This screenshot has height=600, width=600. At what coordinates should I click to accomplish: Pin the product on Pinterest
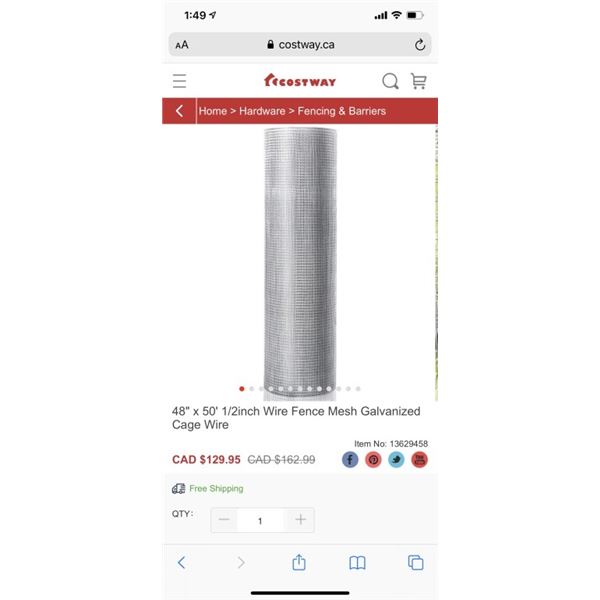(x=373, y=460)
